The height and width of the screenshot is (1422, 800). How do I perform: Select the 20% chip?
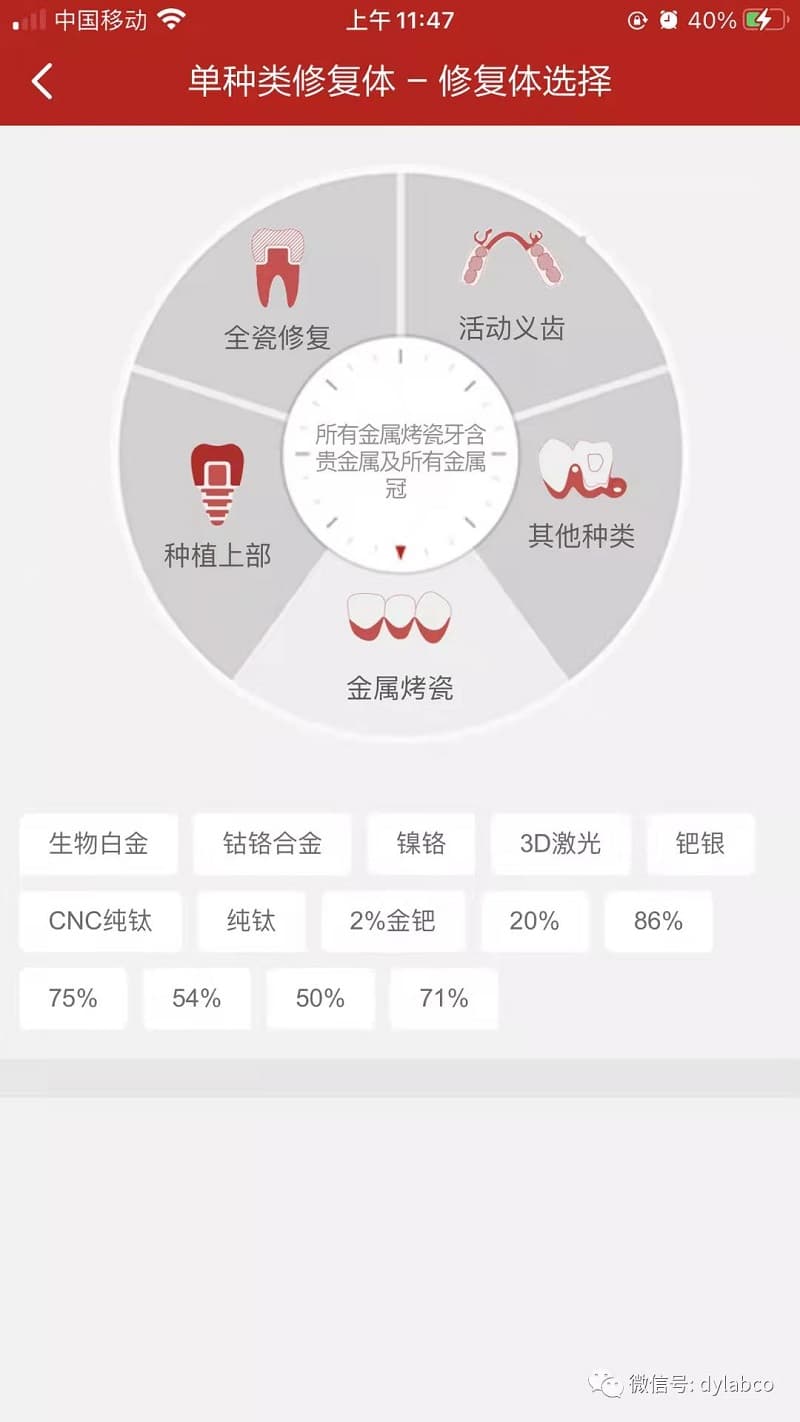click(534, 921)
